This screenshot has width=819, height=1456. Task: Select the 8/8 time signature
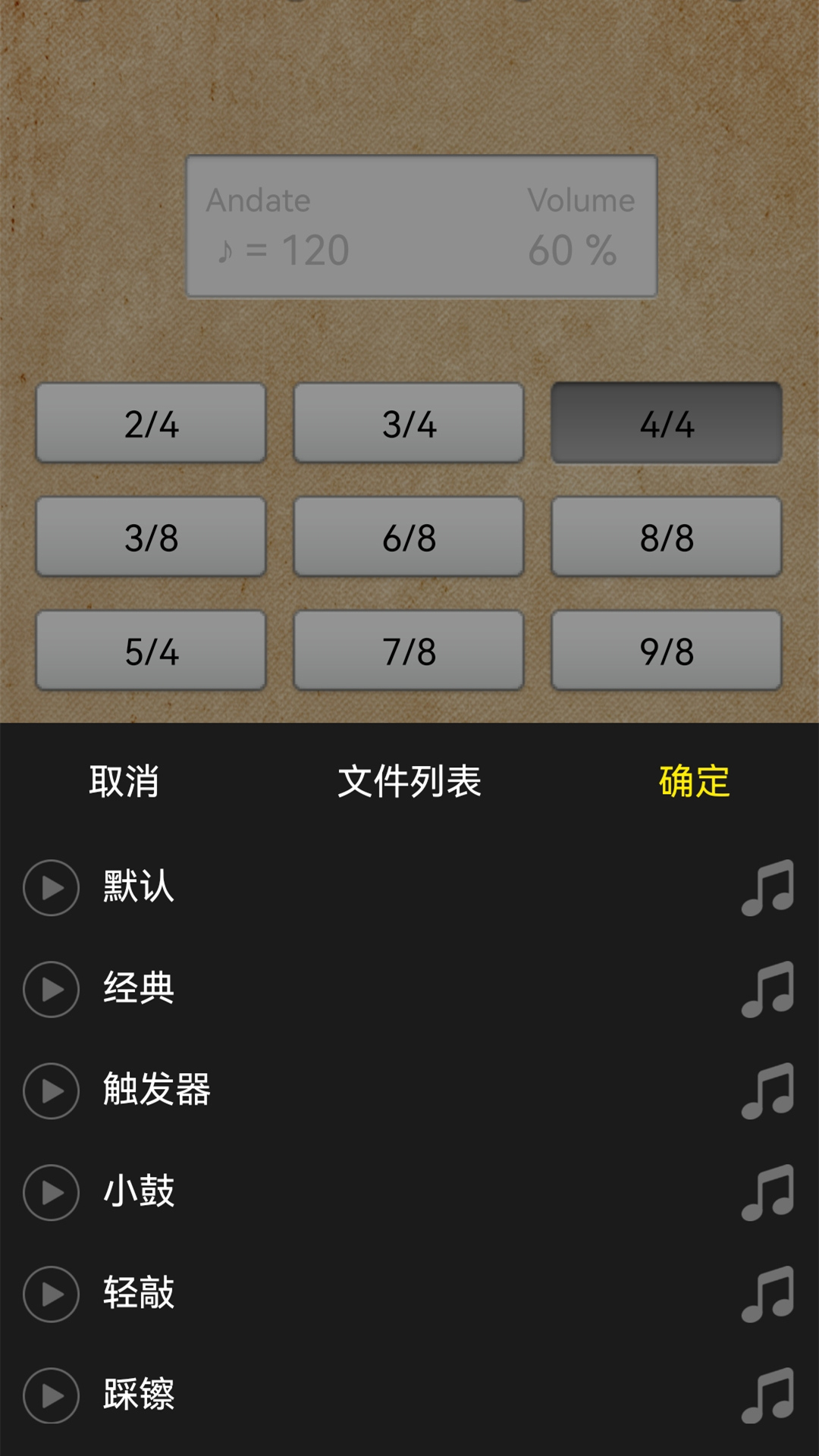pyautogui.click(x=667, y=537)
